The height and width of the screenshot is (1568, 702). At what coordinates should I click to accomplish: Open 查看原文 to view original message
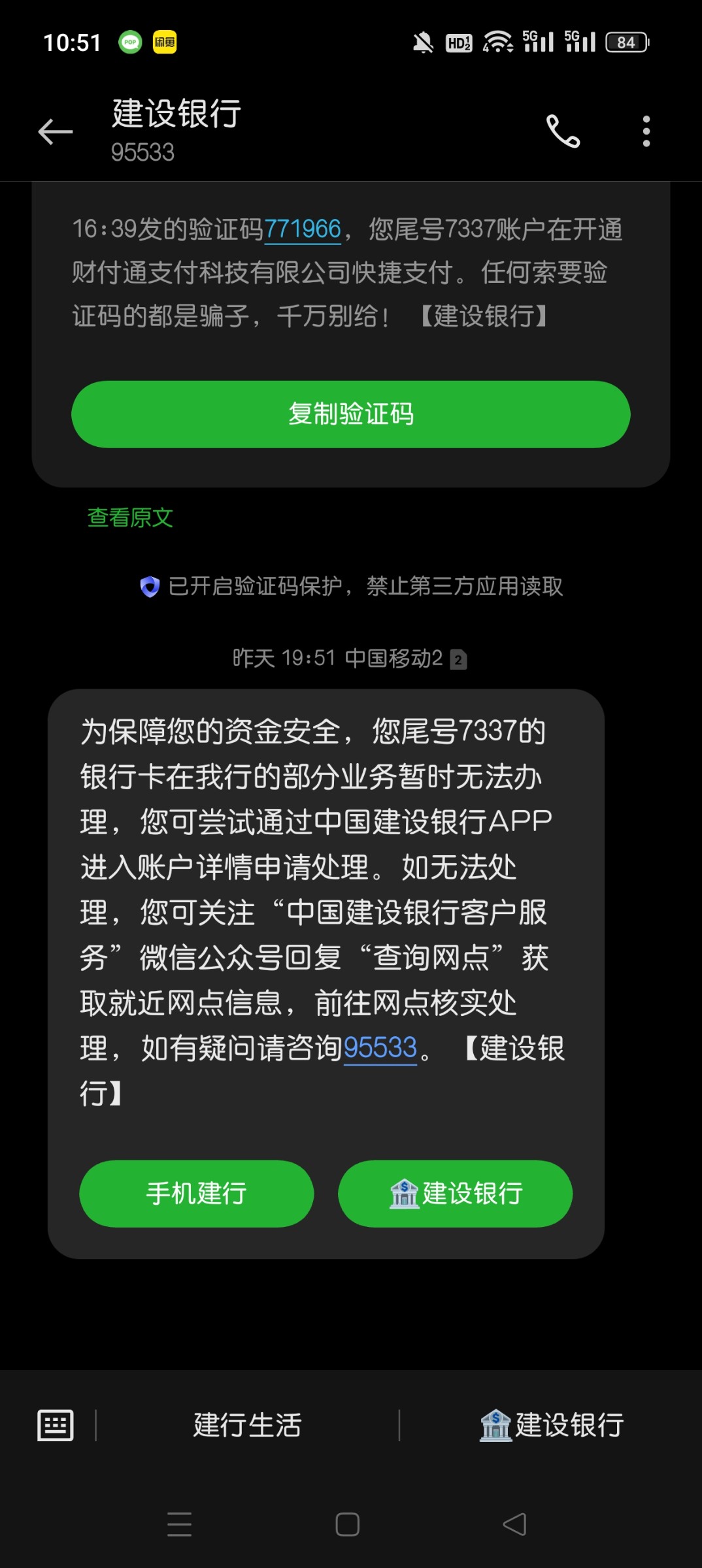(x=130, y=517)
